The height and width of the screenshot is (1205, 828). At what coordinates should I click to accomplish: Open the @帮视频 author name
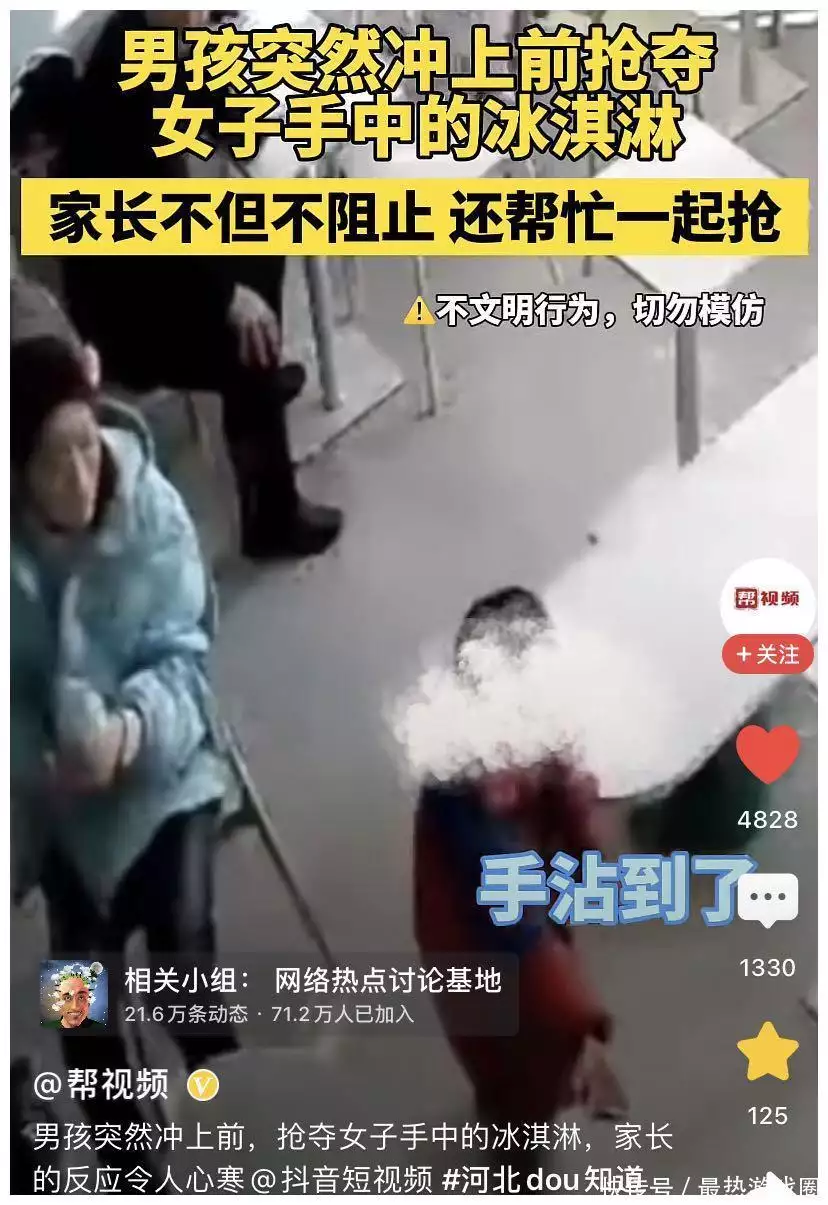tap(101, 1085)
